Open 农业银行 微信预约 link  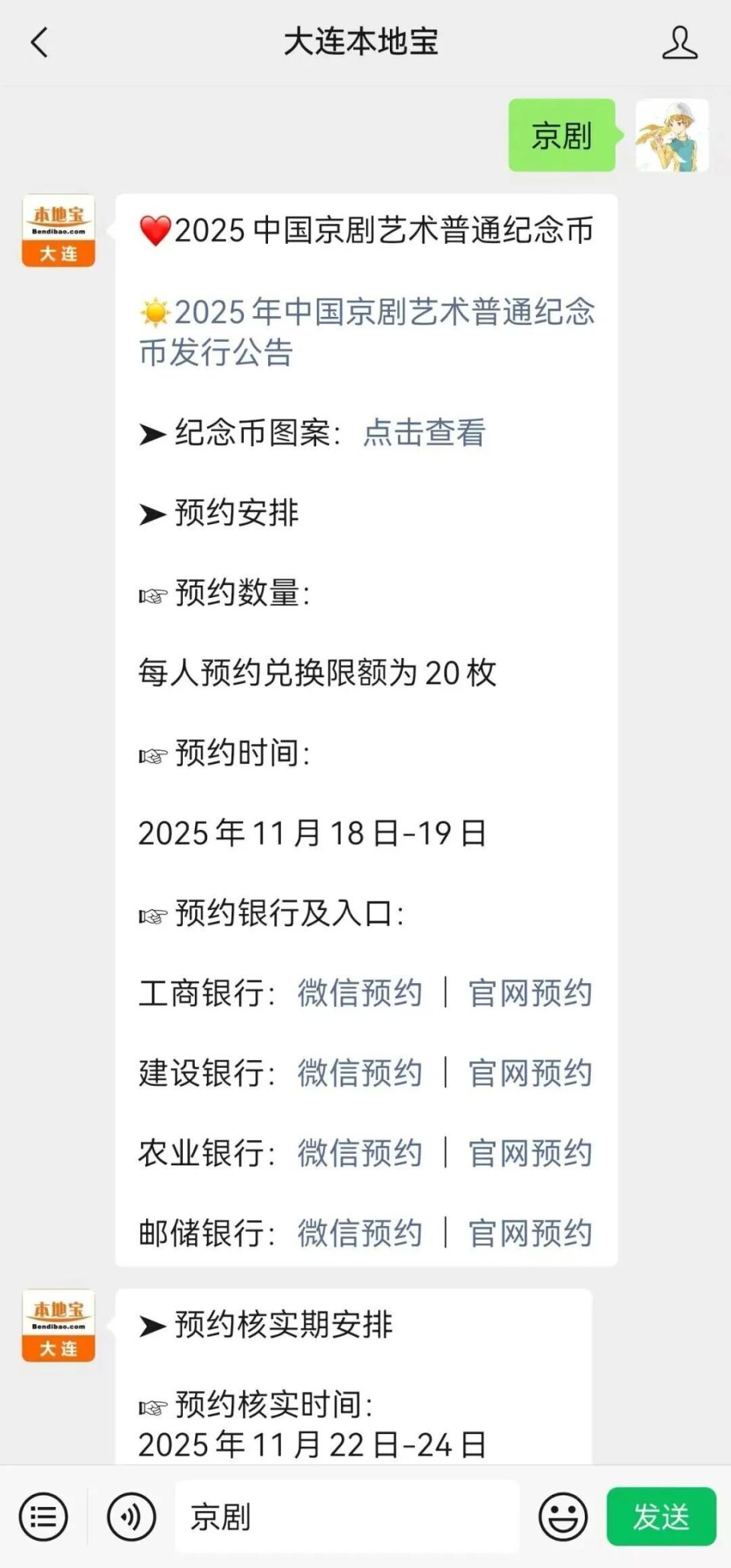358,1153
